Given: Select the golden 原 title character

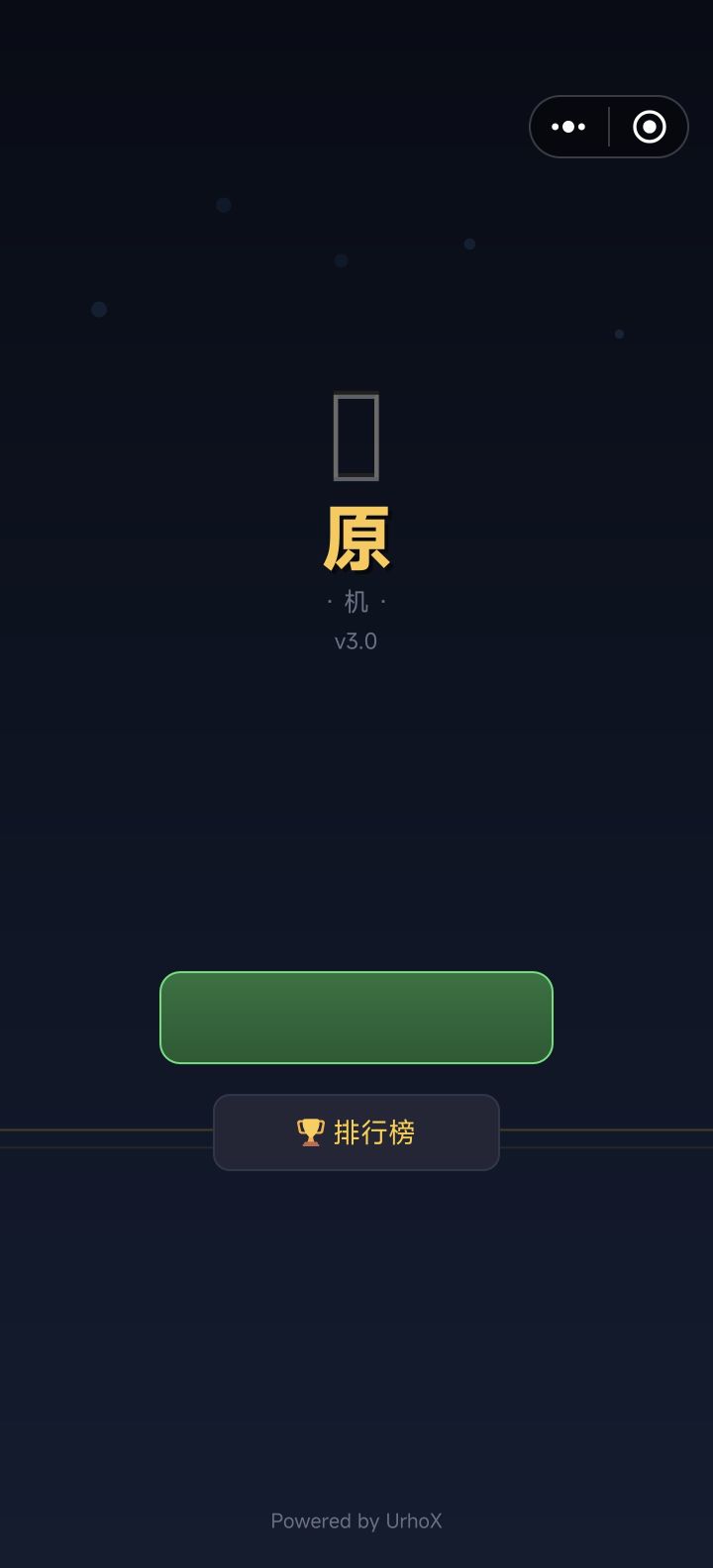Looking at the screenshot, I should click(356, 538).
